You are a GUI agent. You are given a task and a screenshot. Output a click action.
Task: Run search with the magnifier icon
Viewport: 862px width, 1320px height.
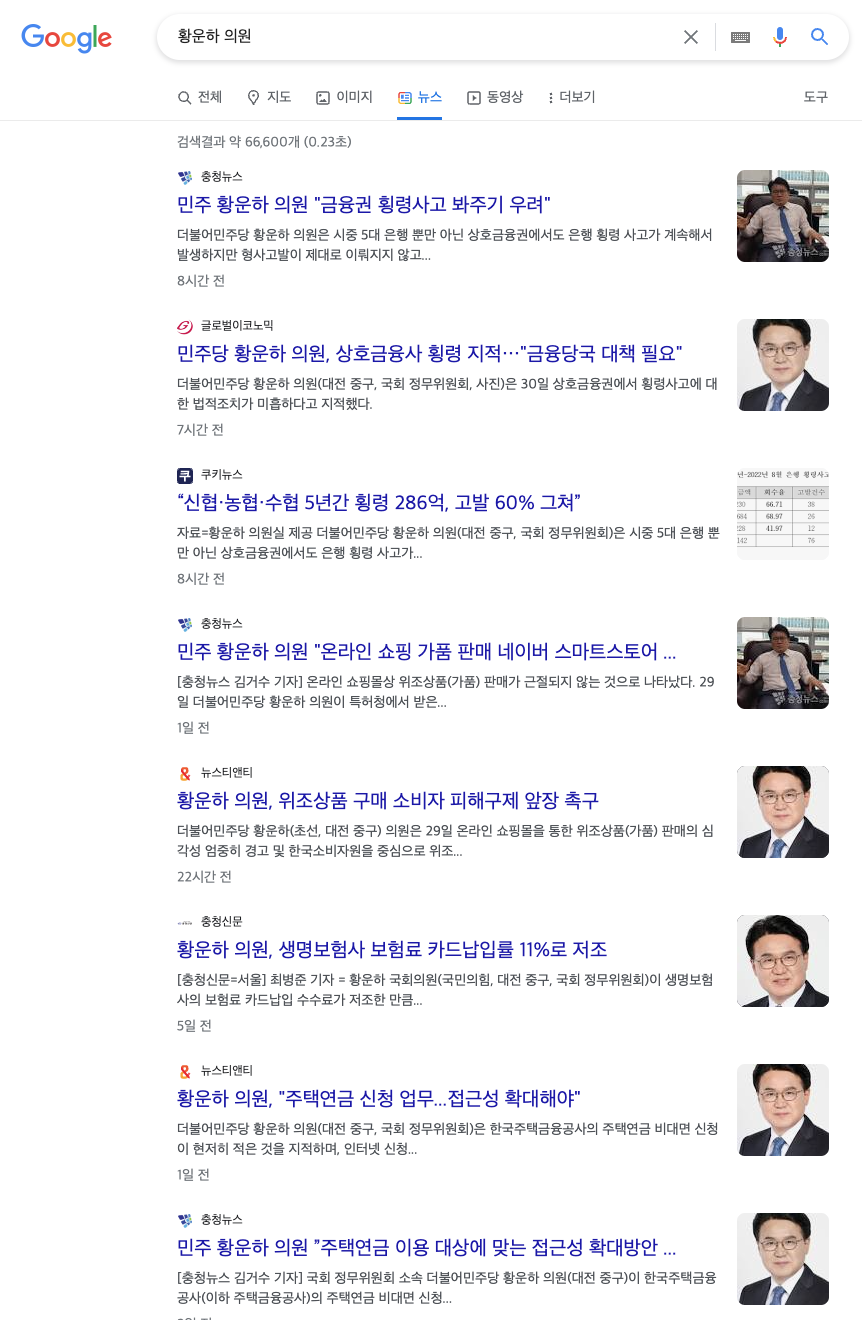coord(819,37)
